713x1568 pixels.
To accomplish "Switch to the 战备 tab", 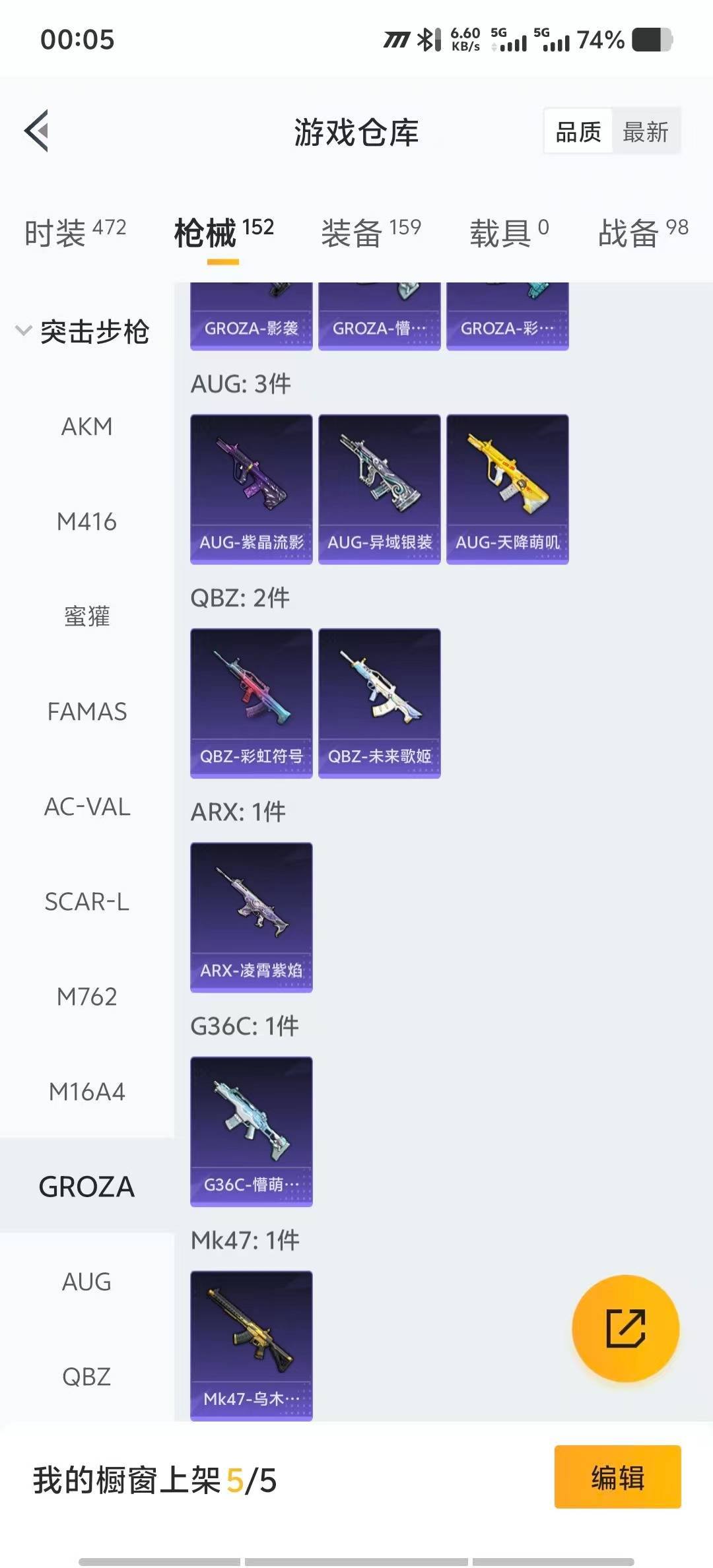I will click(x=642, y=232).
